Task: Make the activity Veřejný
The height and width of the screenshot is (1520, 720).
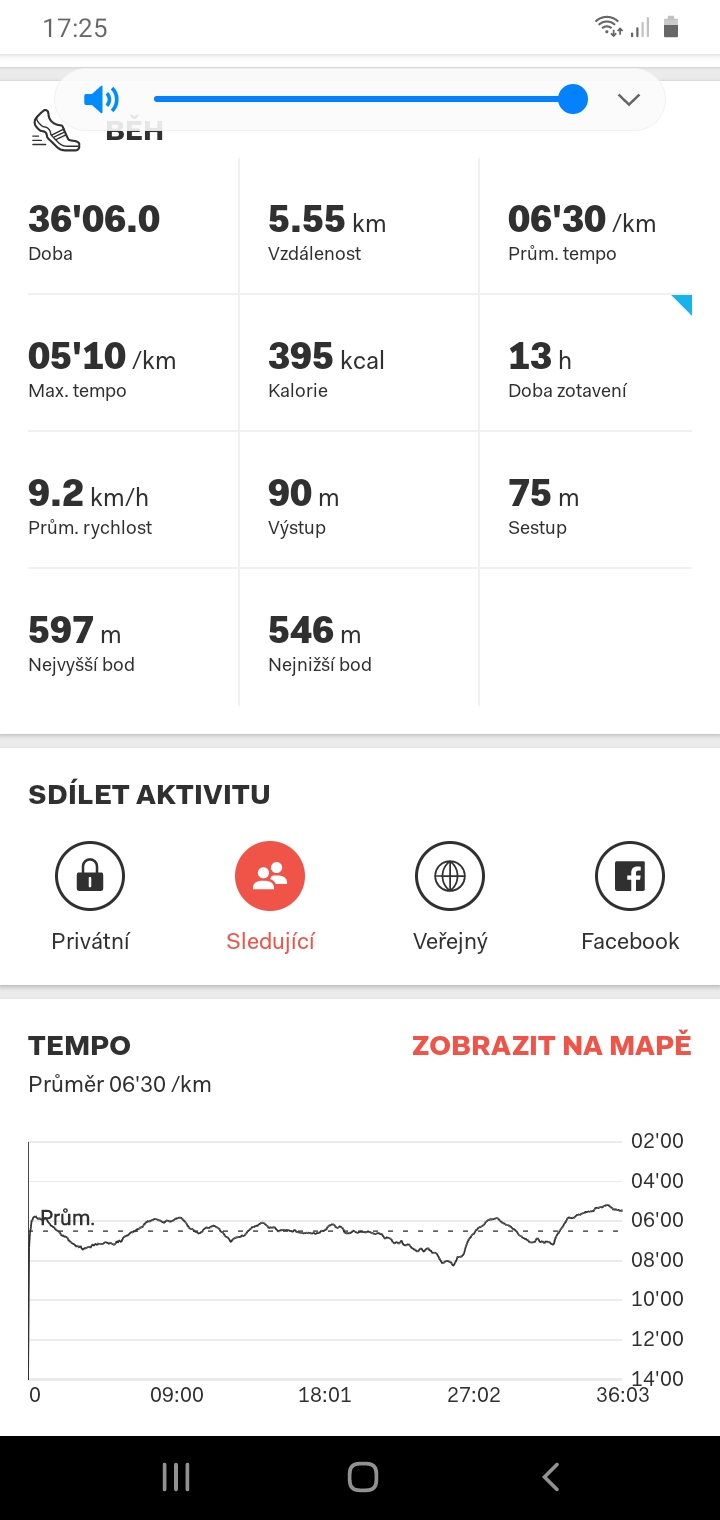Action: [x=450, y=897]
